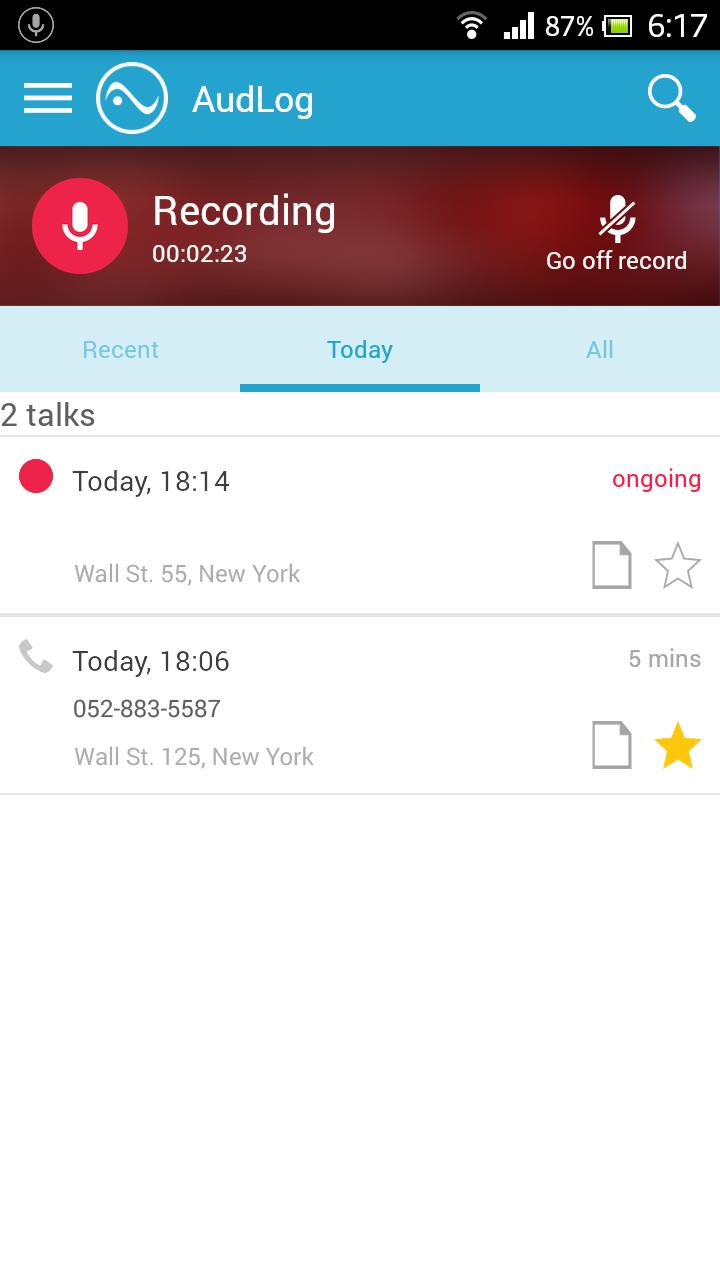Open notes for the ongoing recording
The image size is (720, 1280).
[x=611, y=565]
